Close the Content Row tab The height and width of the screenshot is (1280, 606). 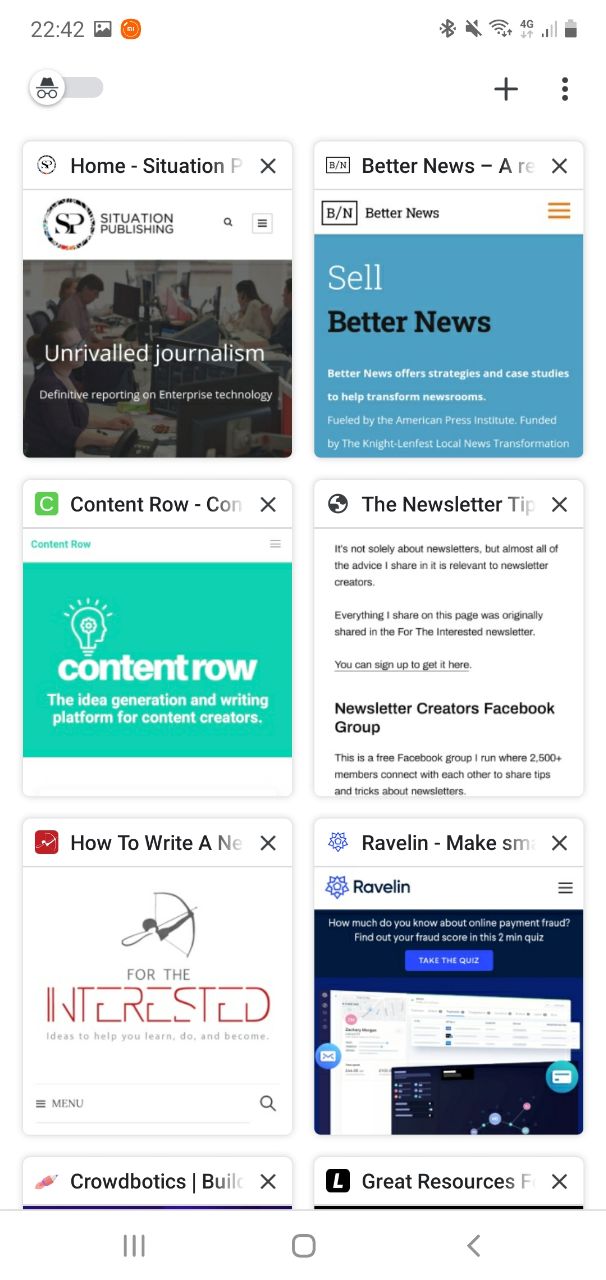point(268,504)
